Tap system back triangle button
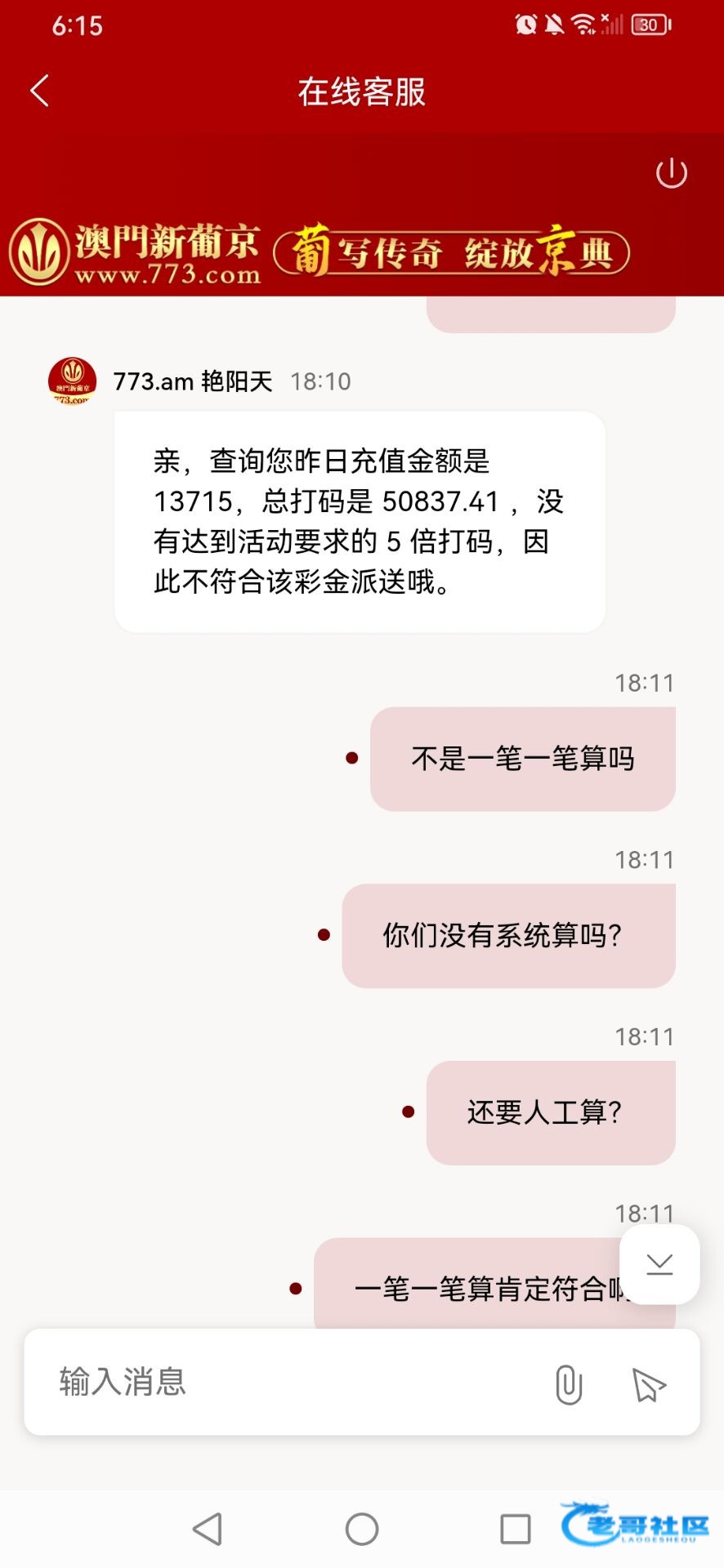The height and width of the screenshot is (1568, 724). [208, 1529]
